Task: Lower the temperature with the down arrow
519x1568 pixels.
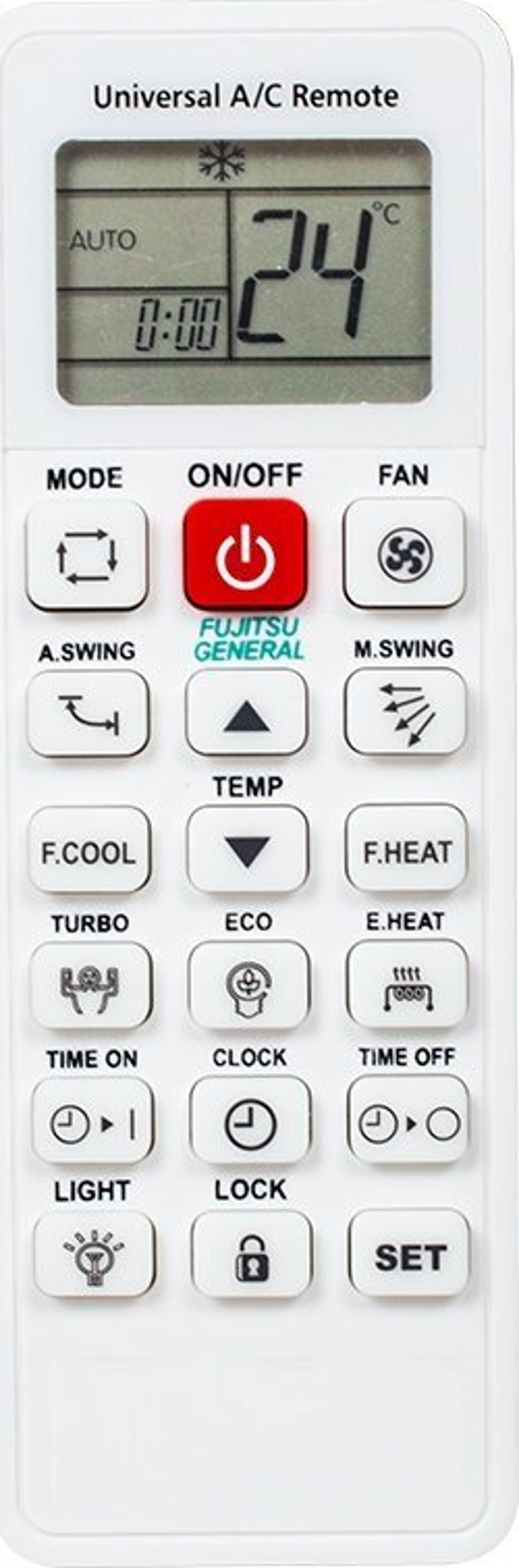Action: coord(247,849)
